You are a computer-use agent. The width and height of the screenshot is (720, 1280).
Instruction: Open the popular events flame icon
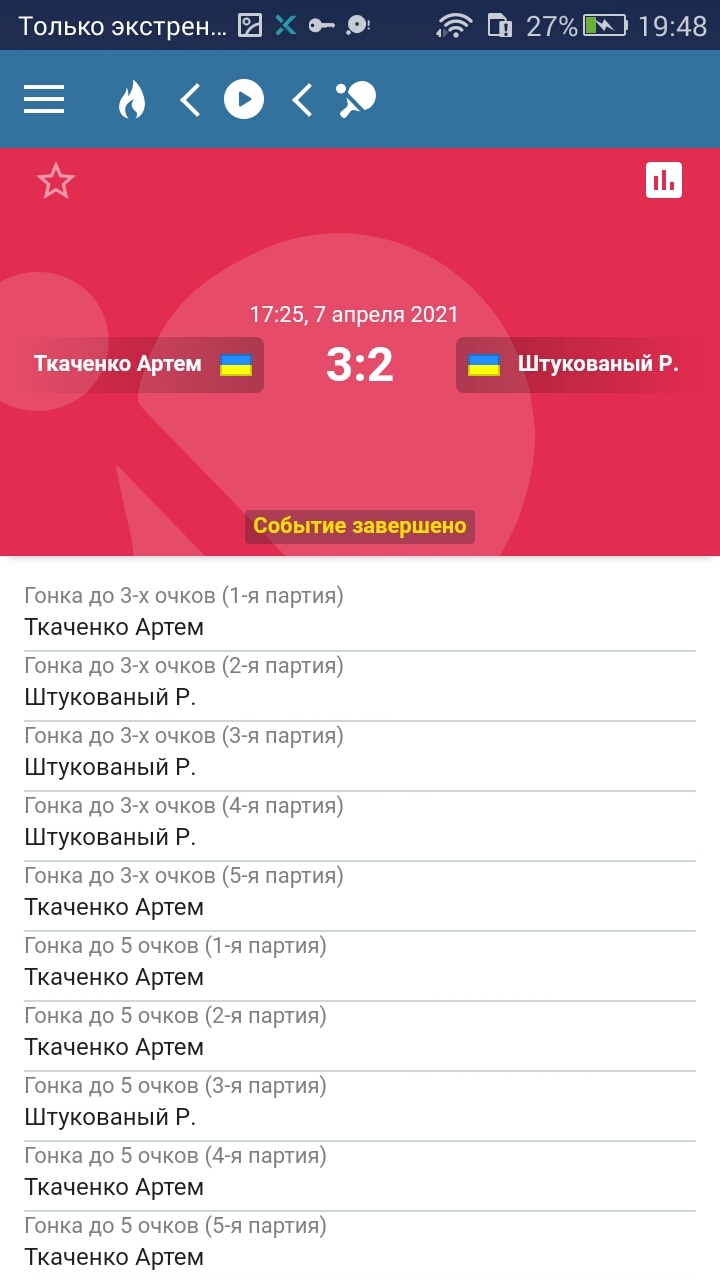(x=132, y=100)
